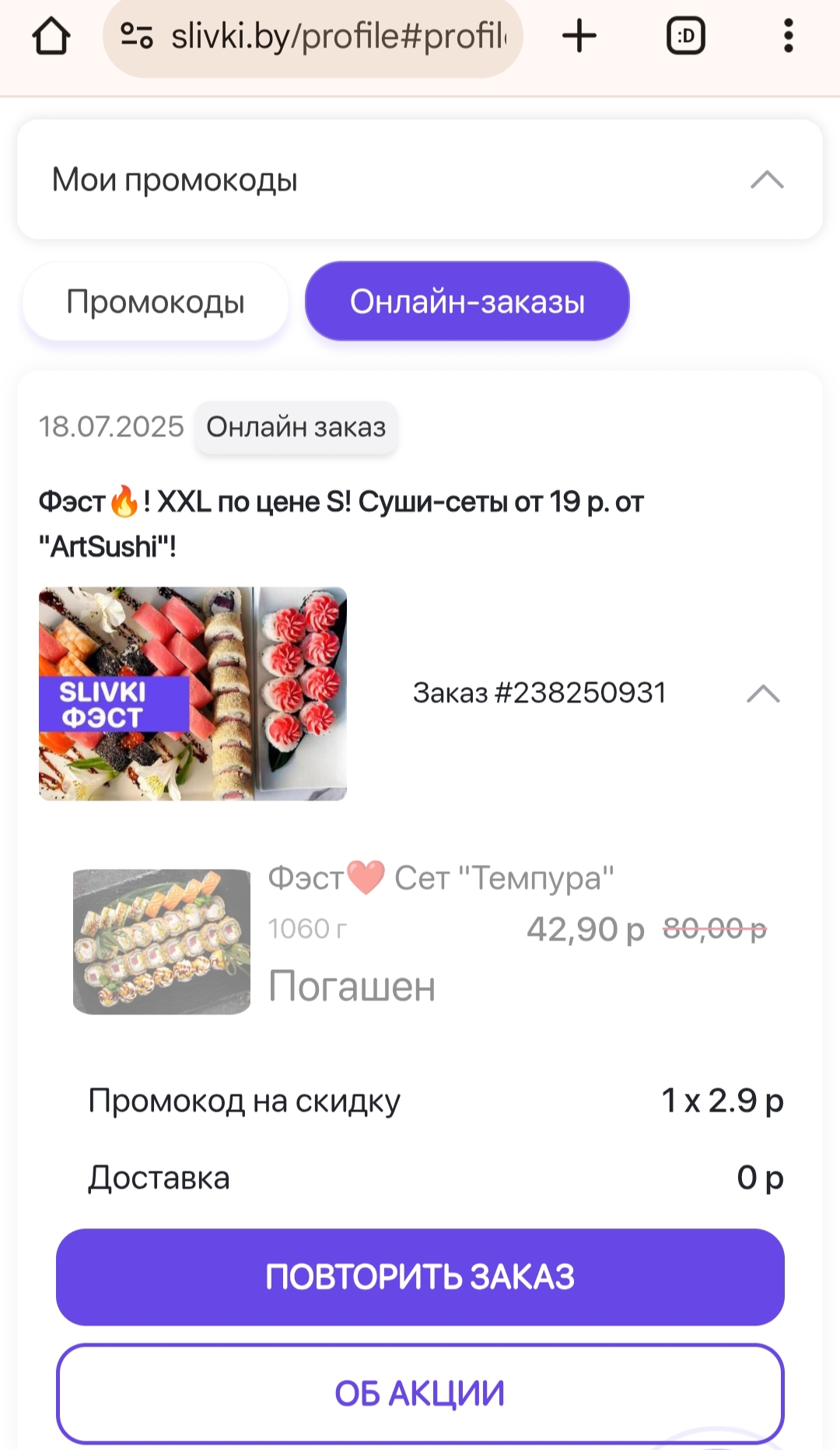Screen dimensions: 840x1450
Task: Open the ОБ АКЦИИ details
Action: [420, 1393]
